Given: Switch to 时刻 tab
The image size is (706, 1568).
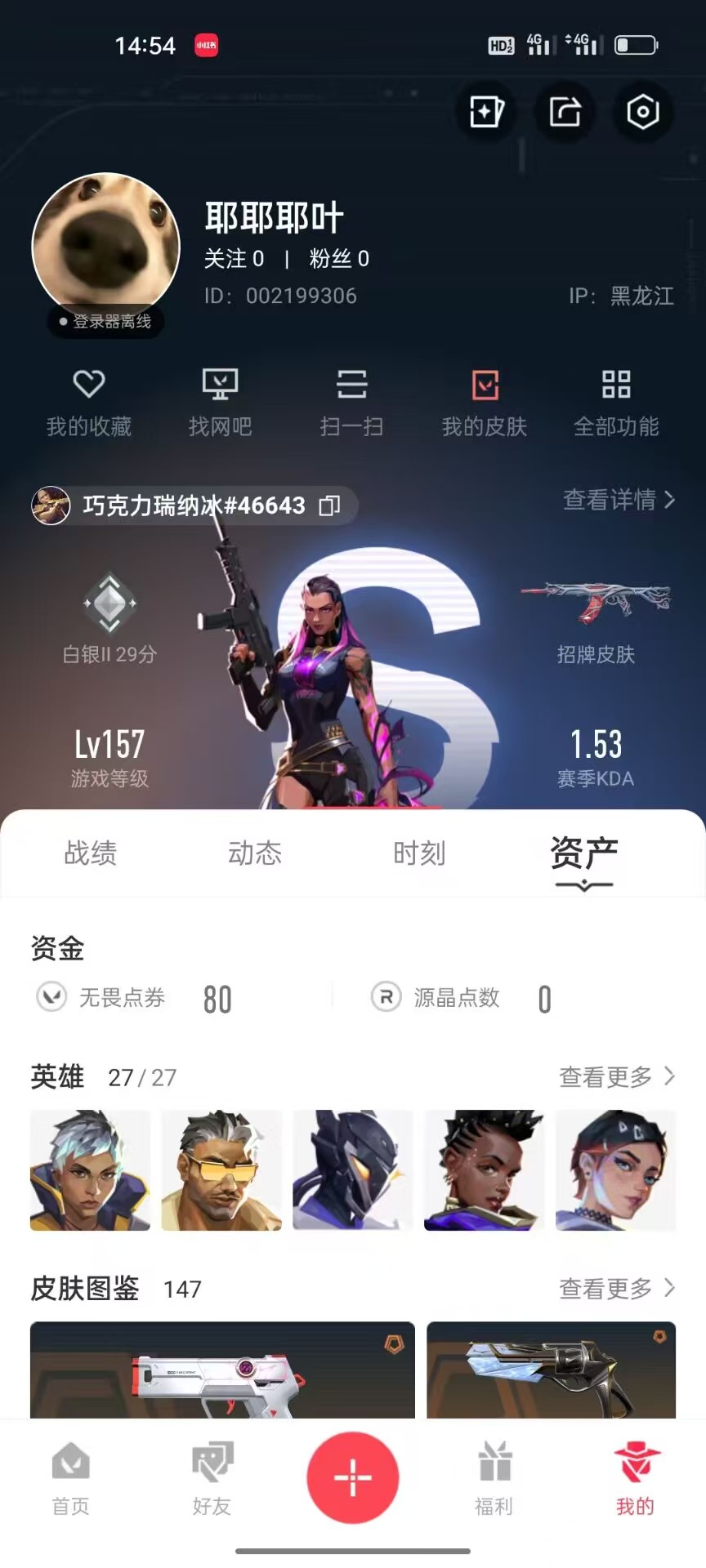Looking at the screenshot, I should (x=419, y=853).
